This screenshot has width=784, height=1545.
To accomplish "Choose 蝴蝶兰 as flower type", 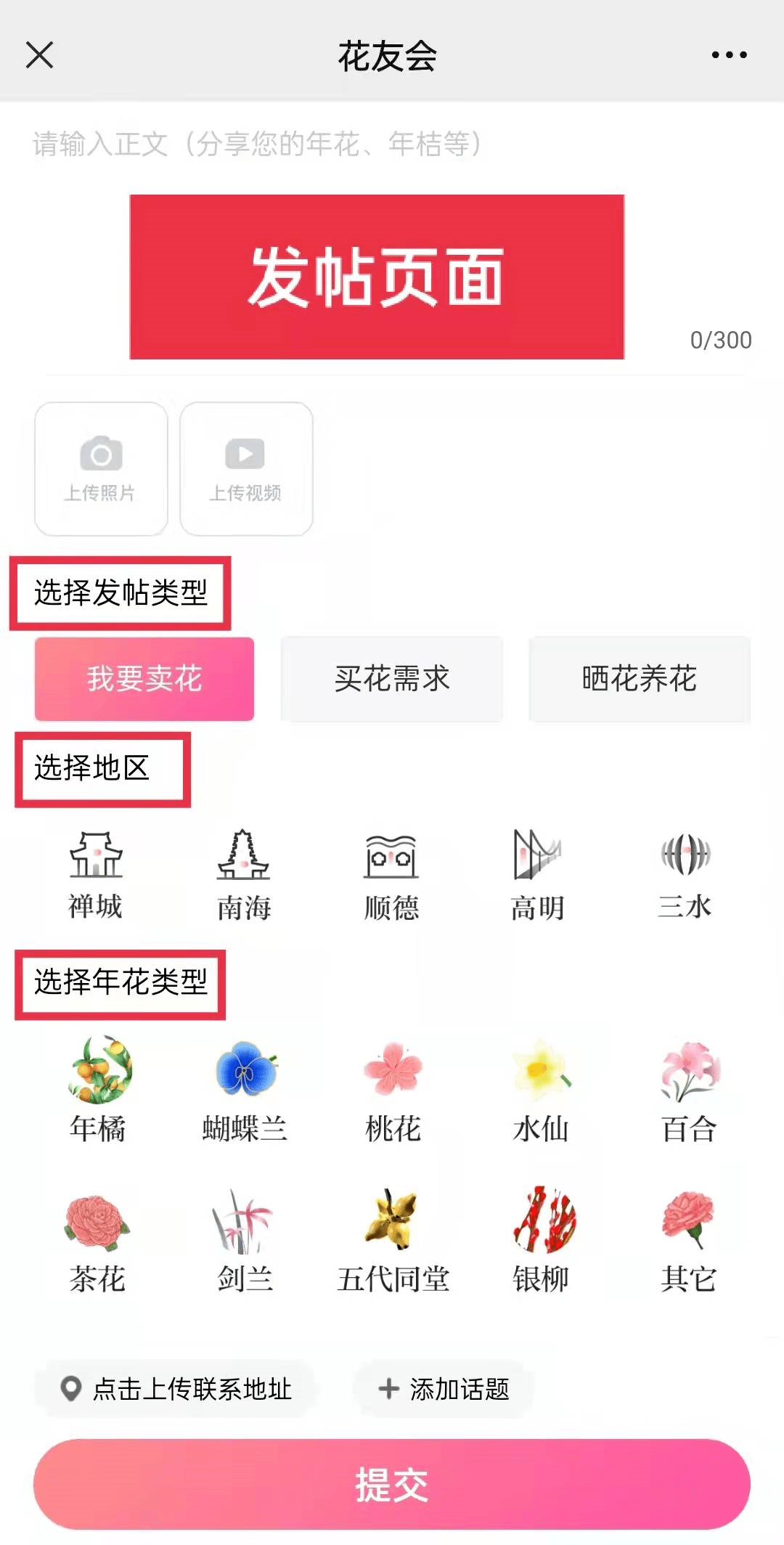I will [245, 1089].
